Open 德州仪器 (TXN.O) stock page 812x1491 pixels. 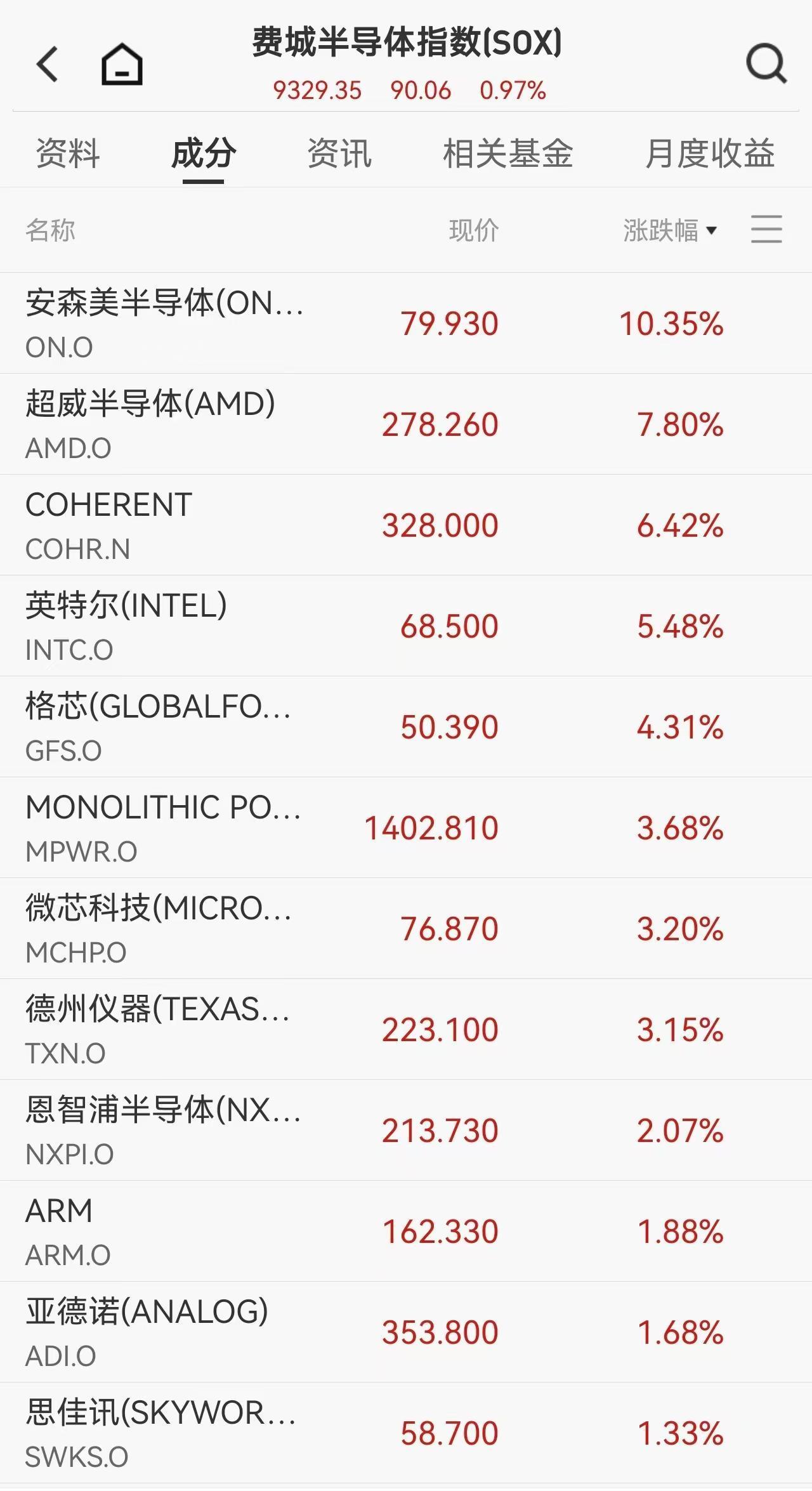click(x=254, y=1028)
